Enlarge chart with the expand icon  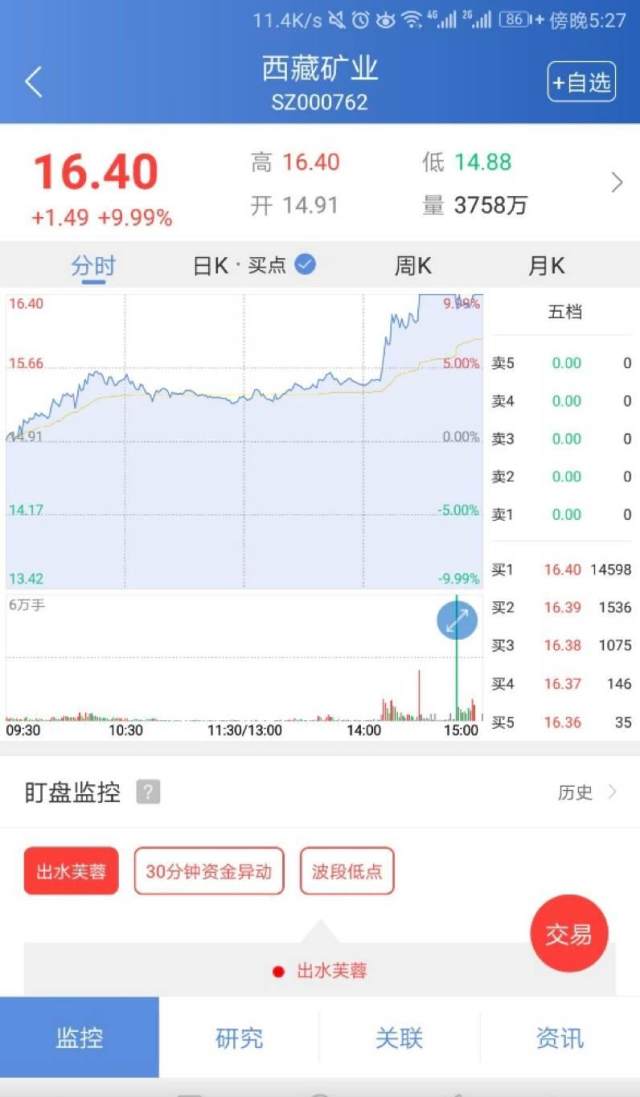[458, 621]
